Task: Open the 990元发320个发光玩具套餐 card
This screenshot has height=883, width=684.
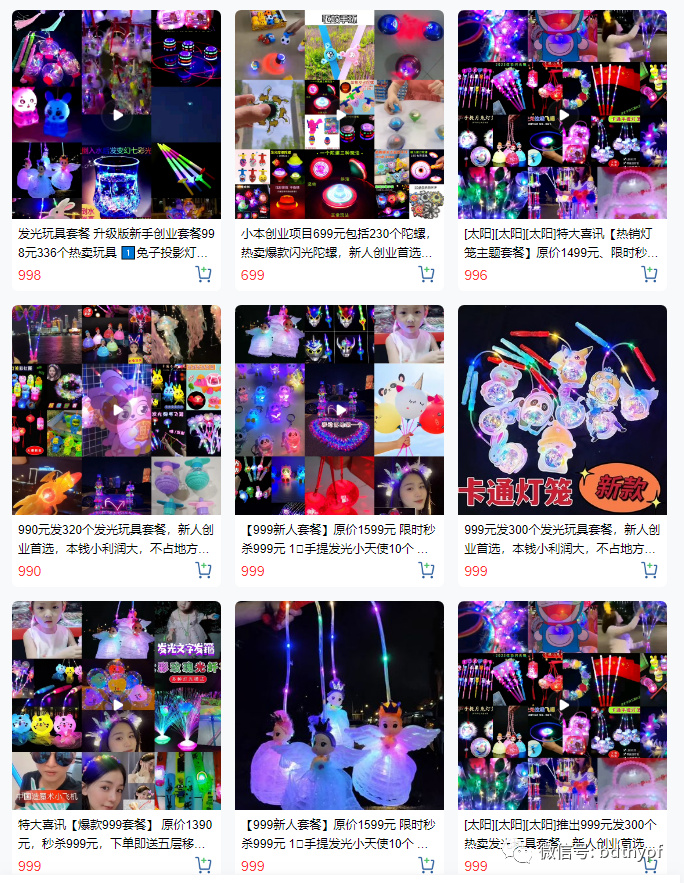Action: click(116, 410)
